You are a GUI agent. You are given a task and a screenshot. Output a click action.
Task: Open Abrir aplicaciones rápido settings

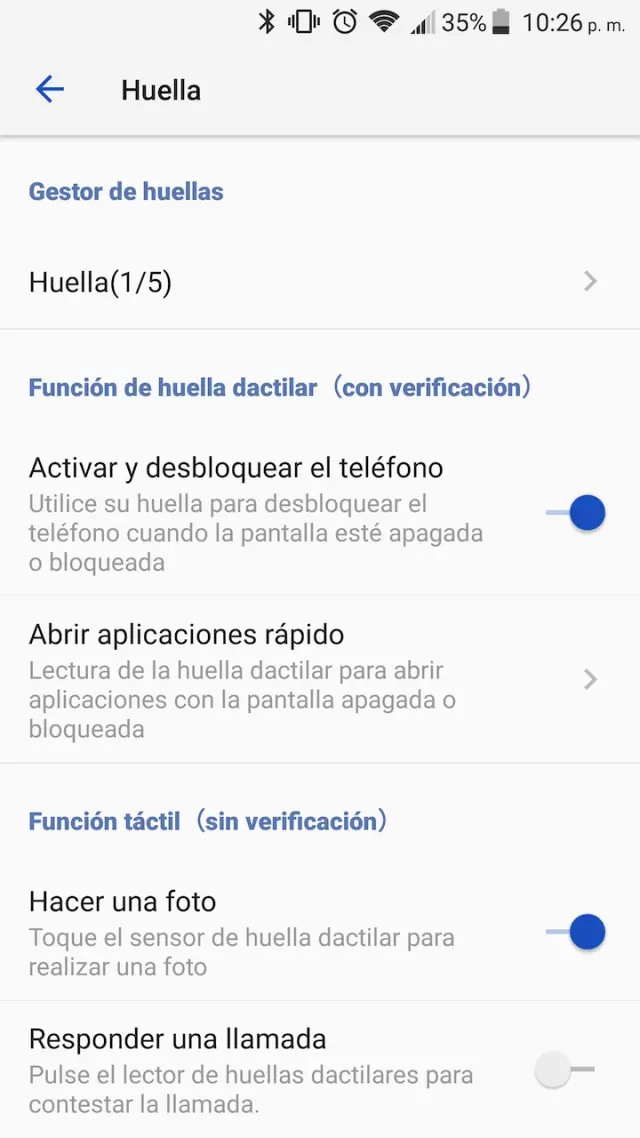(310, 680)
